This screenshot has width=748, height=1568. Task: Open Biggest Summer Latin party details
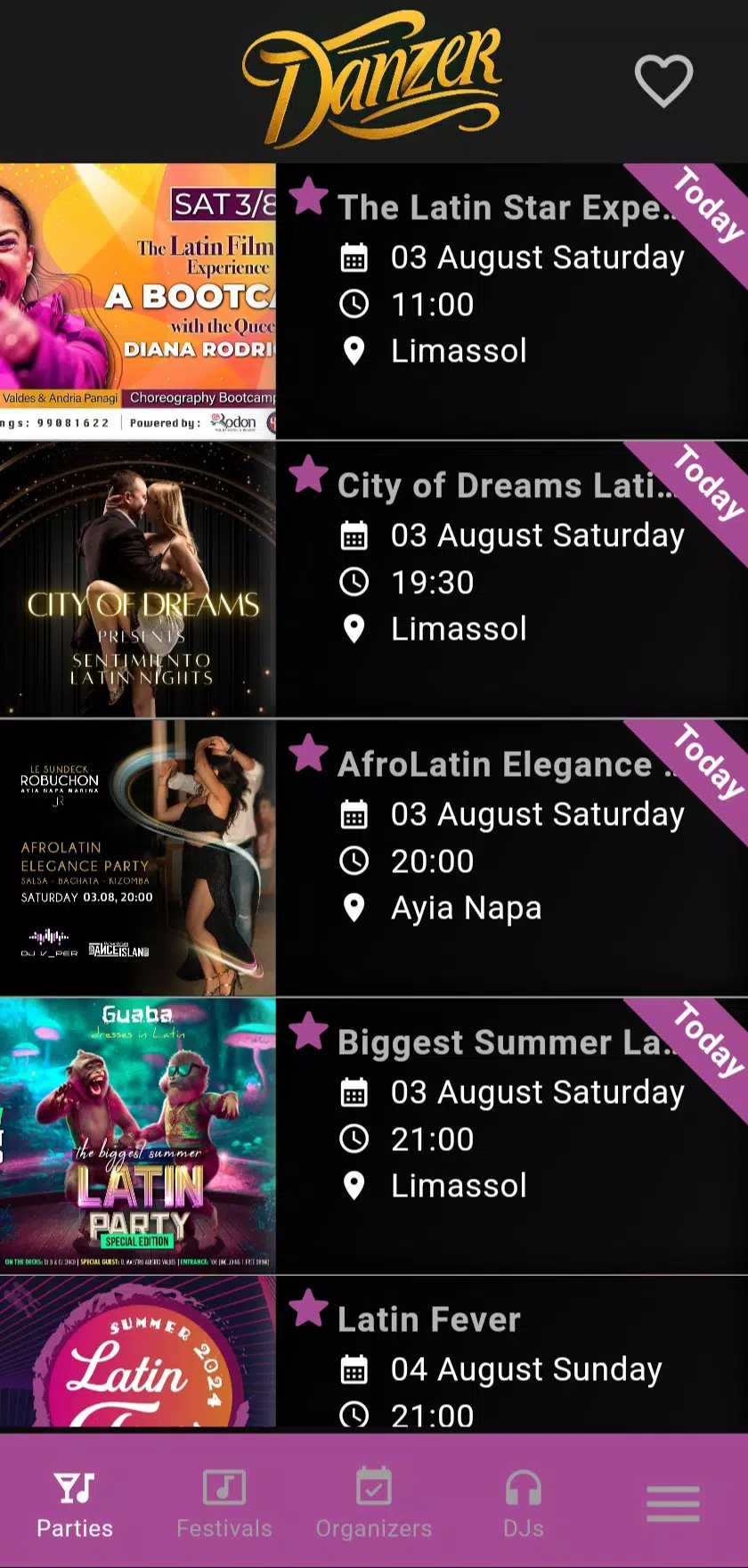[503, 1043]
